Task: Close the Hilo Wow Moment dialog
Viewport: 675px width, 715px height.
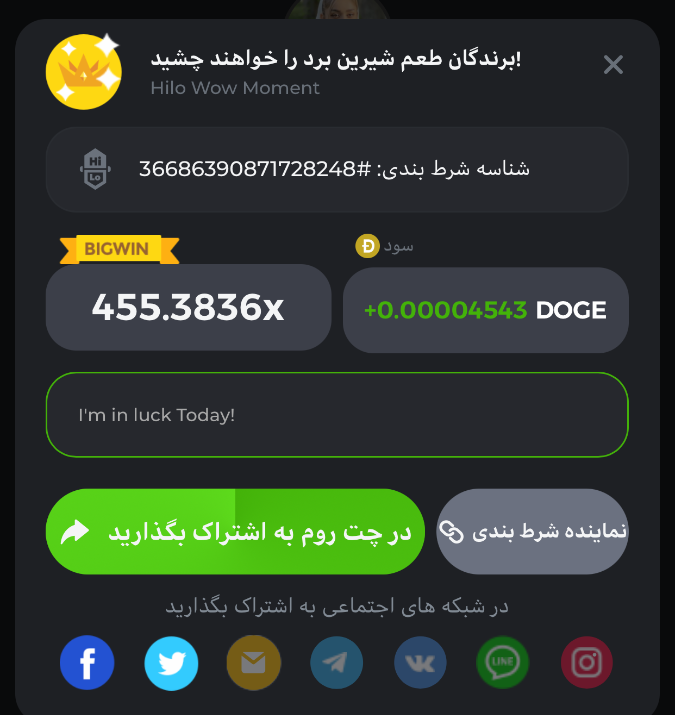Action: click(613, 65)
